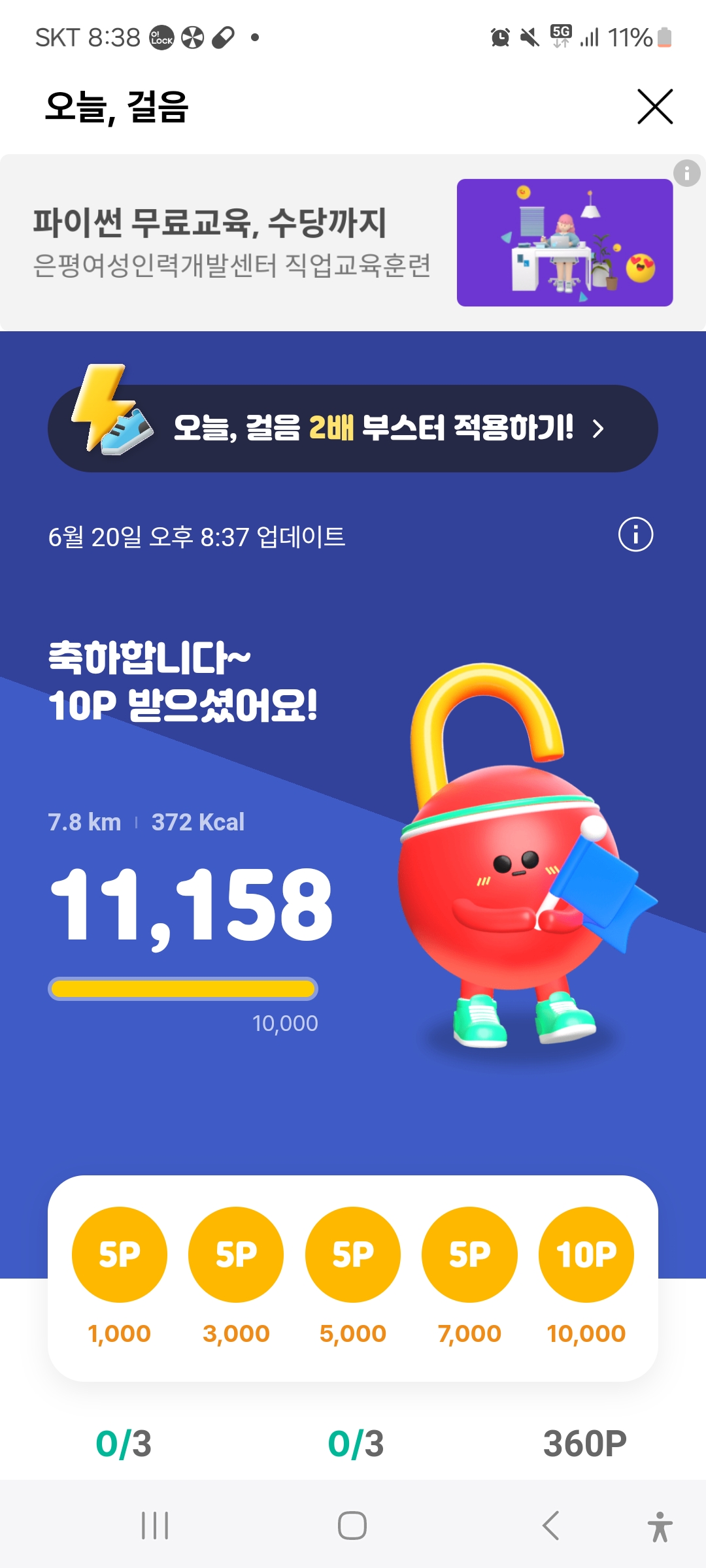Open recent apps from navigation bar
This screenshot has width=706, height=1568.
click(x=156, y=1526)
